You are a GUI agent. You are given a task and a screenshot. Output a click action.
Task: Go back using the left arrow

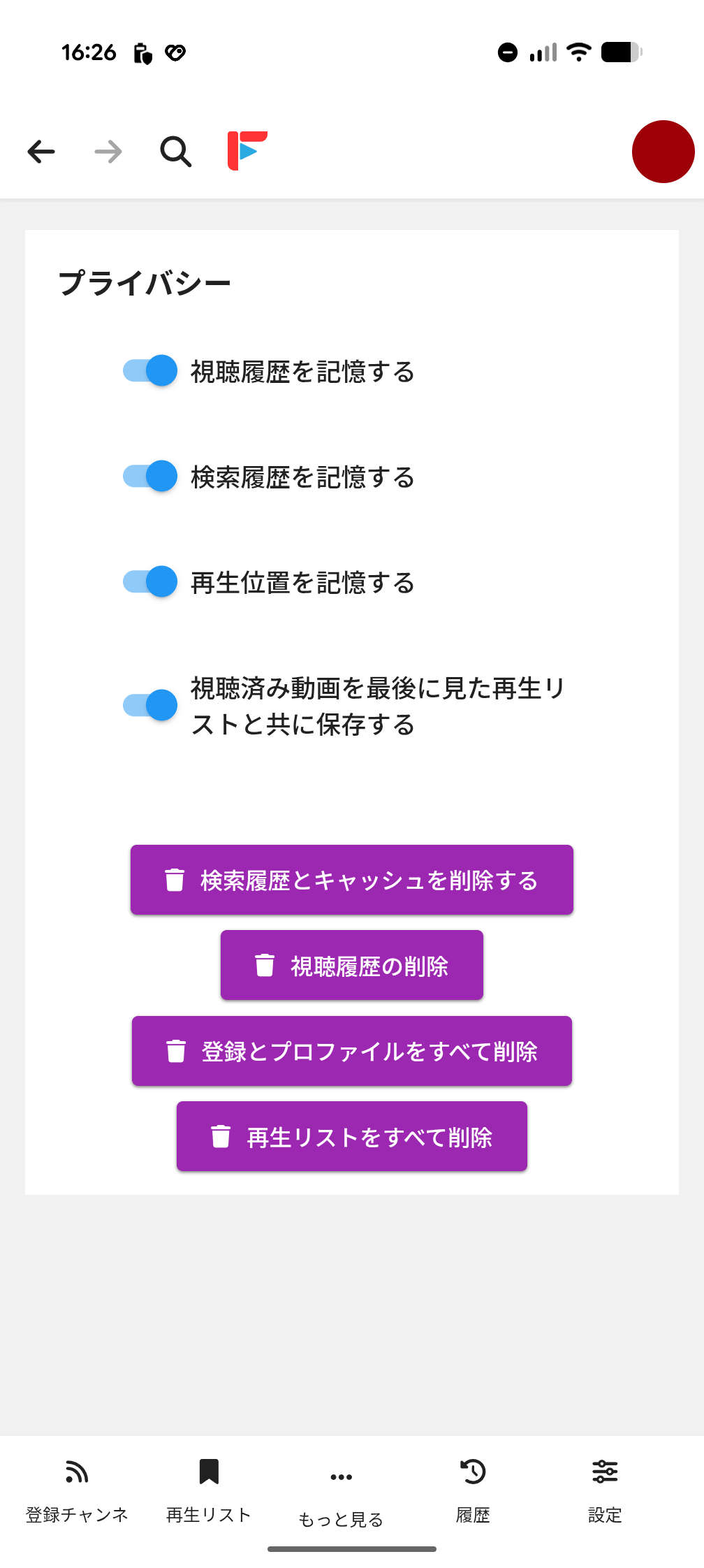pos(41,151)
